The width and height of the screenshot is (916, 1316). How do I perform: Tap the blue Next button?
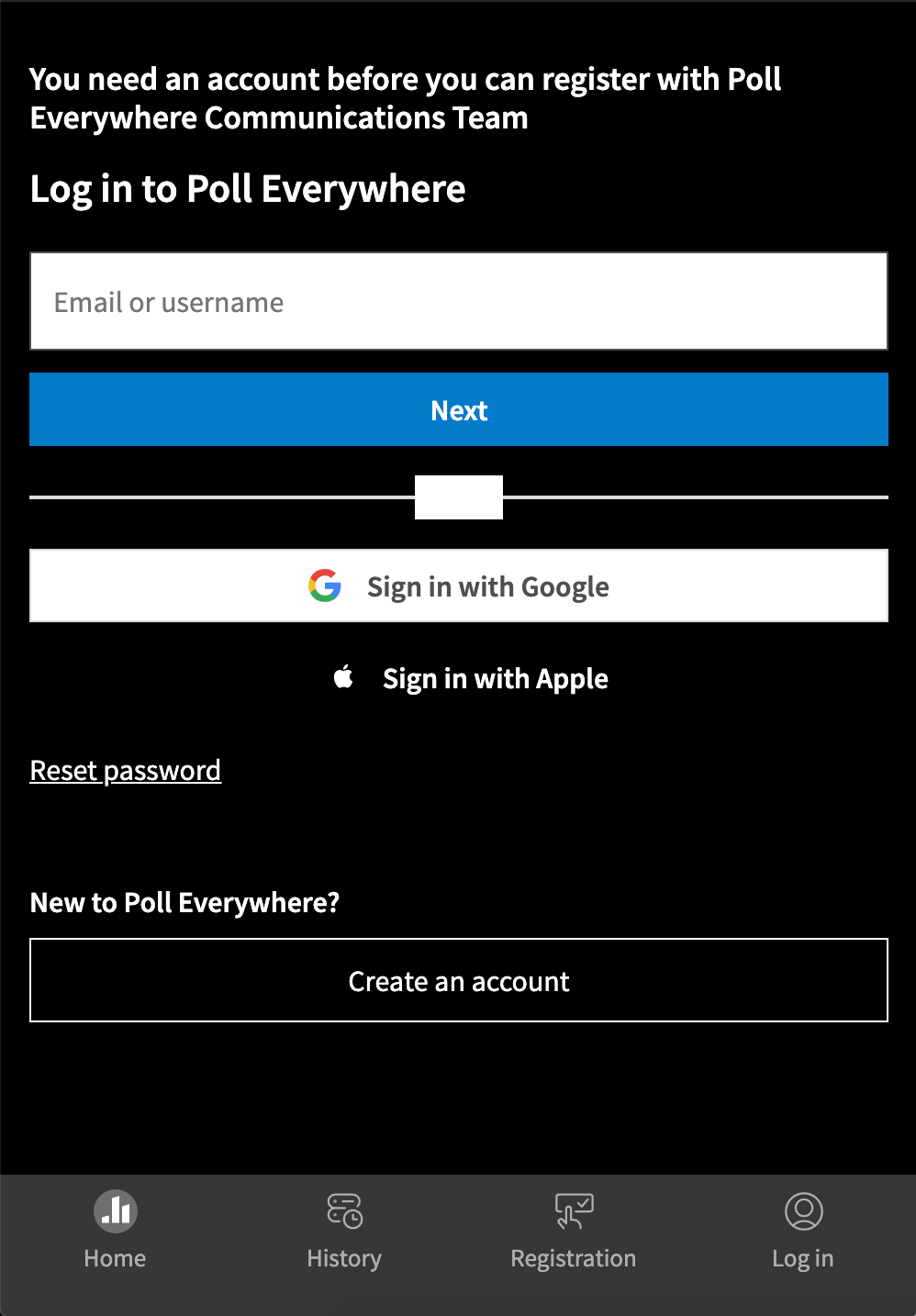(x=458, y=409)
